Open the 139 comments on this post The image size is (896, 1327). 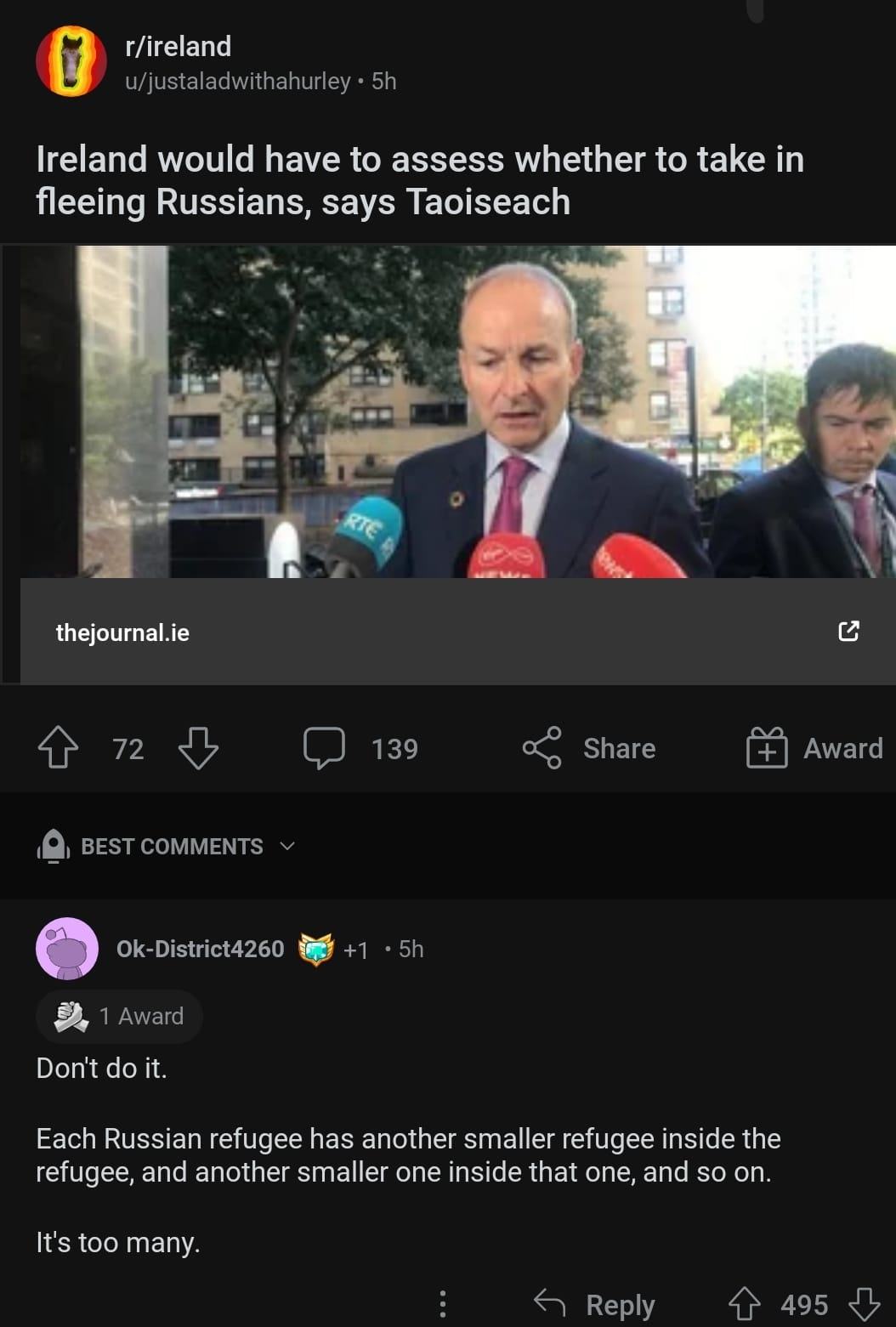[361, 748]
